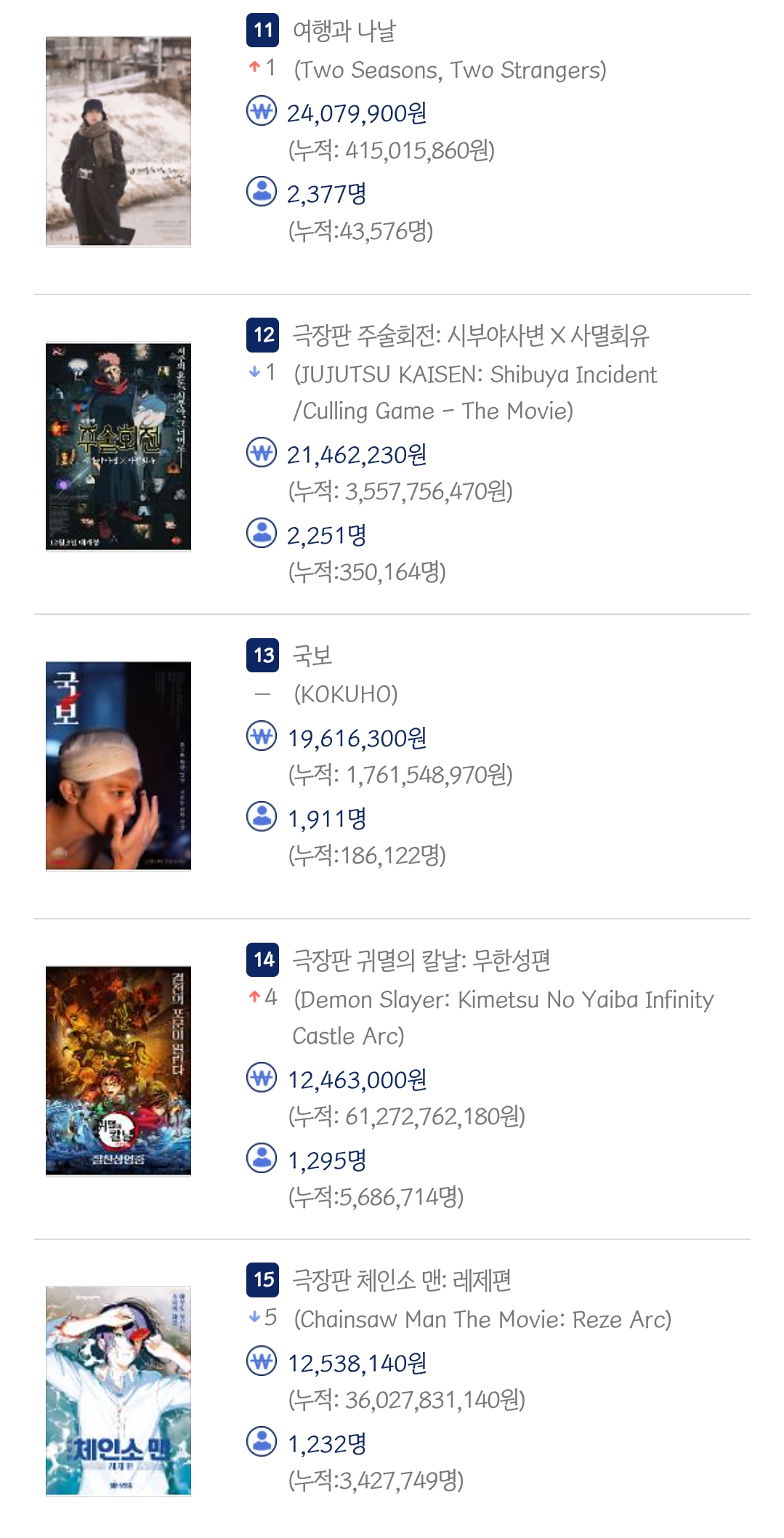Open the 극장판 주술회전 poster
Screen dimensions: 784x1538
point(118,446)
